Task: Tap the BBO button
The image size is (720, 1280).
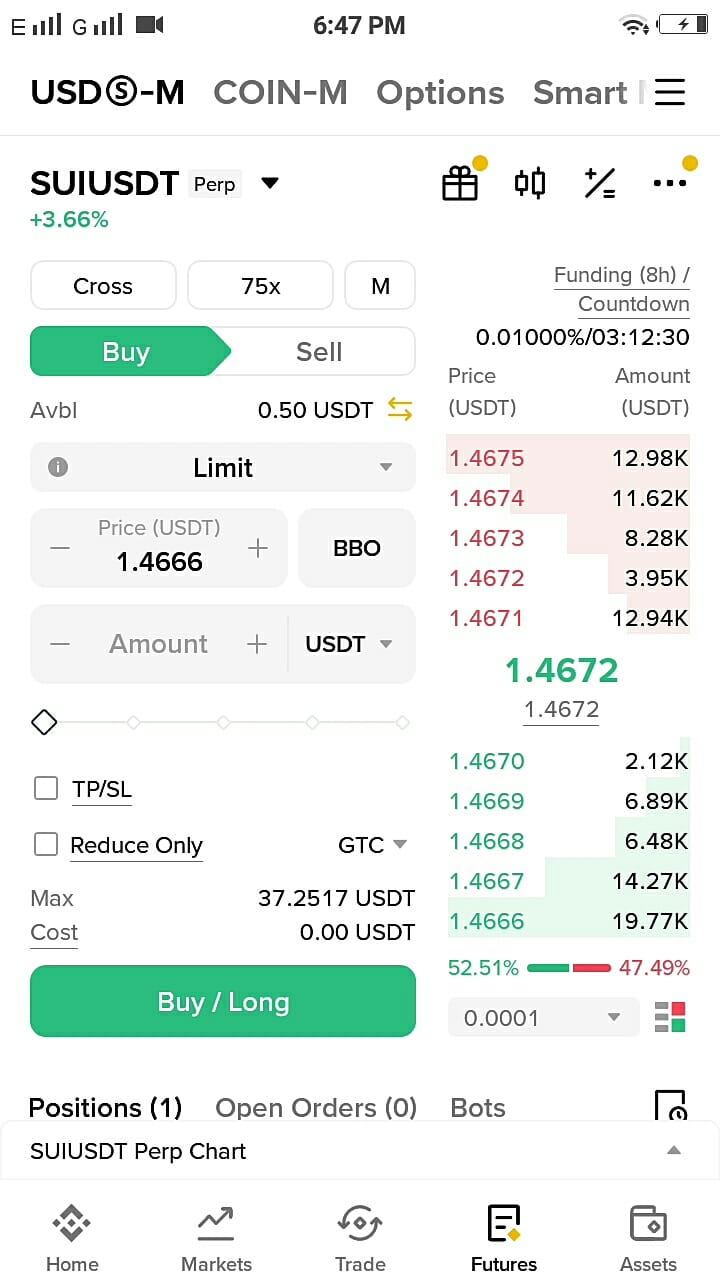Action: tap(357, 548)
